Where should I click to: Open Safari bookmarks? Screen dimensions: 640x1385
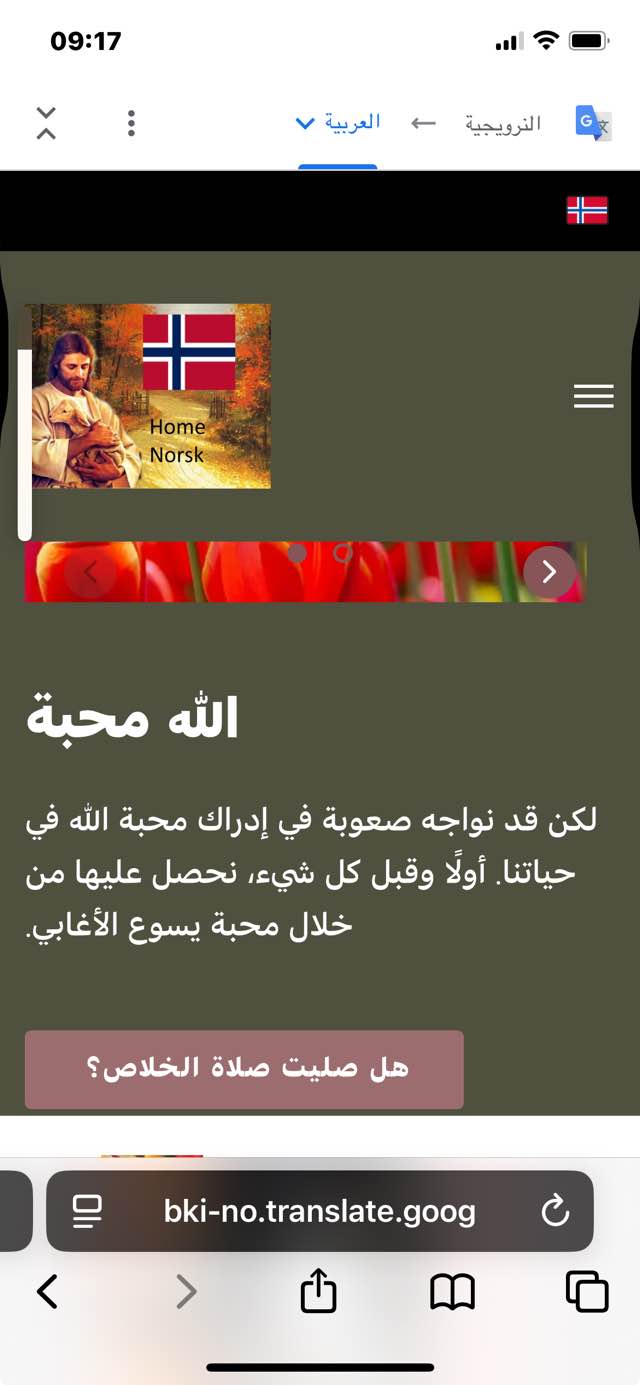(452, 1292)
